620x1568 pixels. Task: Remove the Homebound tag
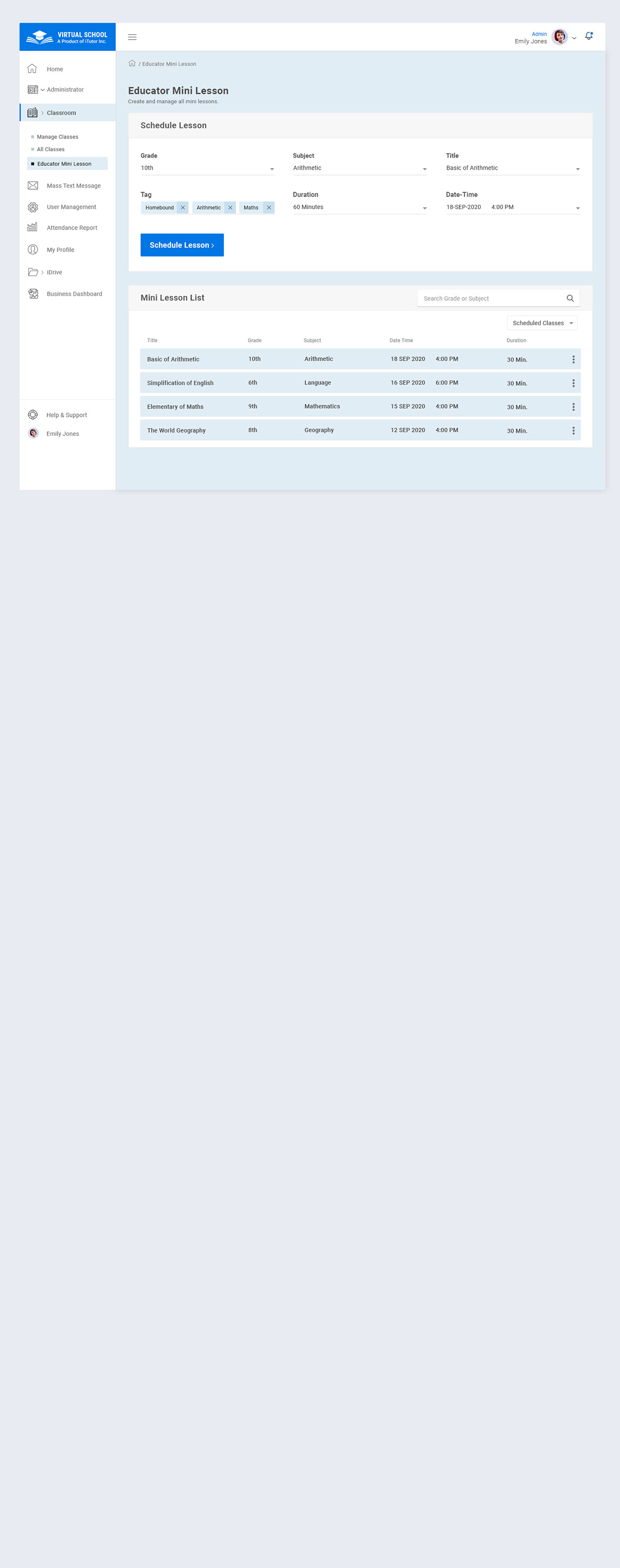182,208
